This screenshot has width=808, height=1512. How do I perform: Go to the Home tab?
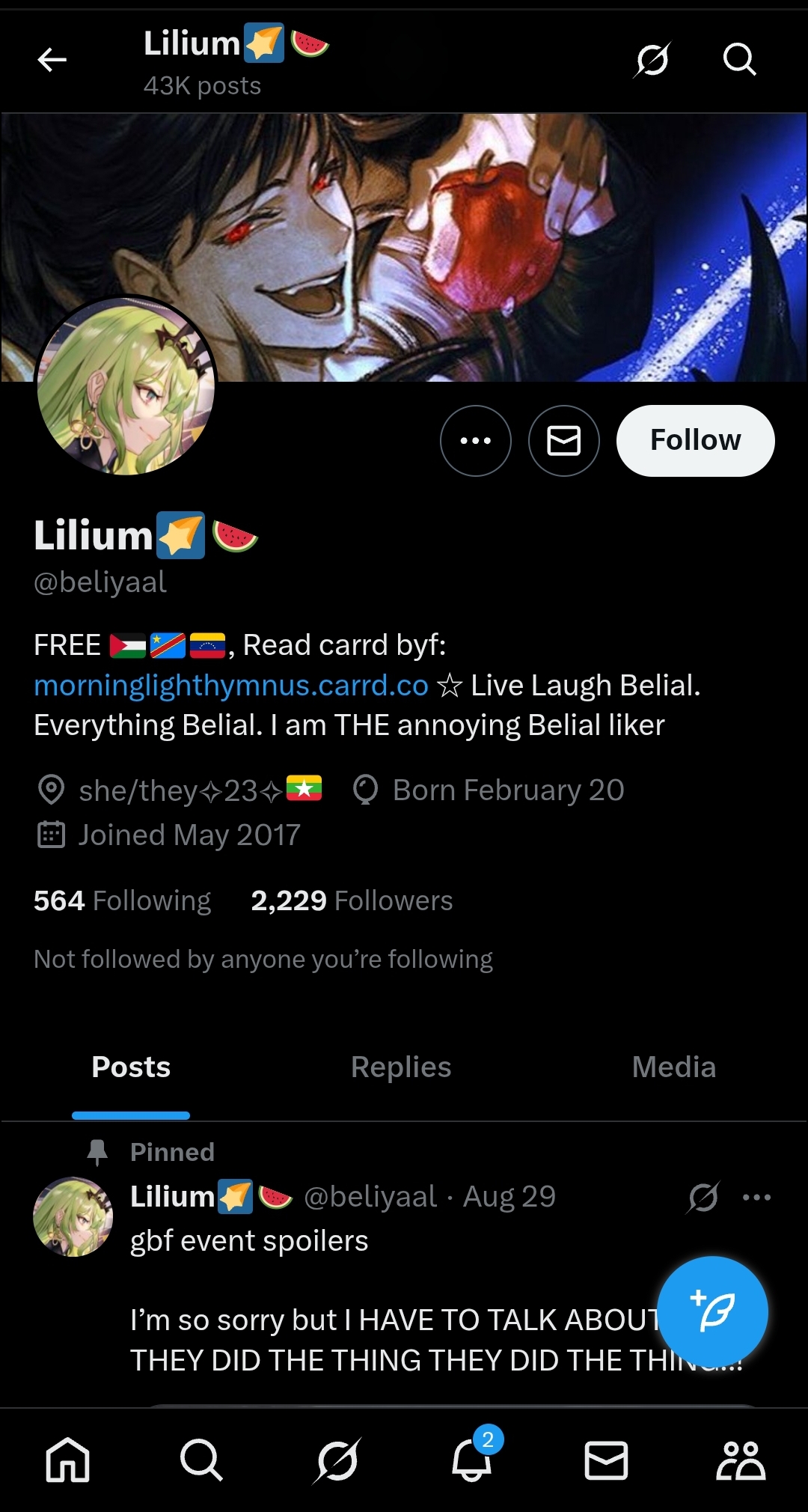(x=67, y=1460)
